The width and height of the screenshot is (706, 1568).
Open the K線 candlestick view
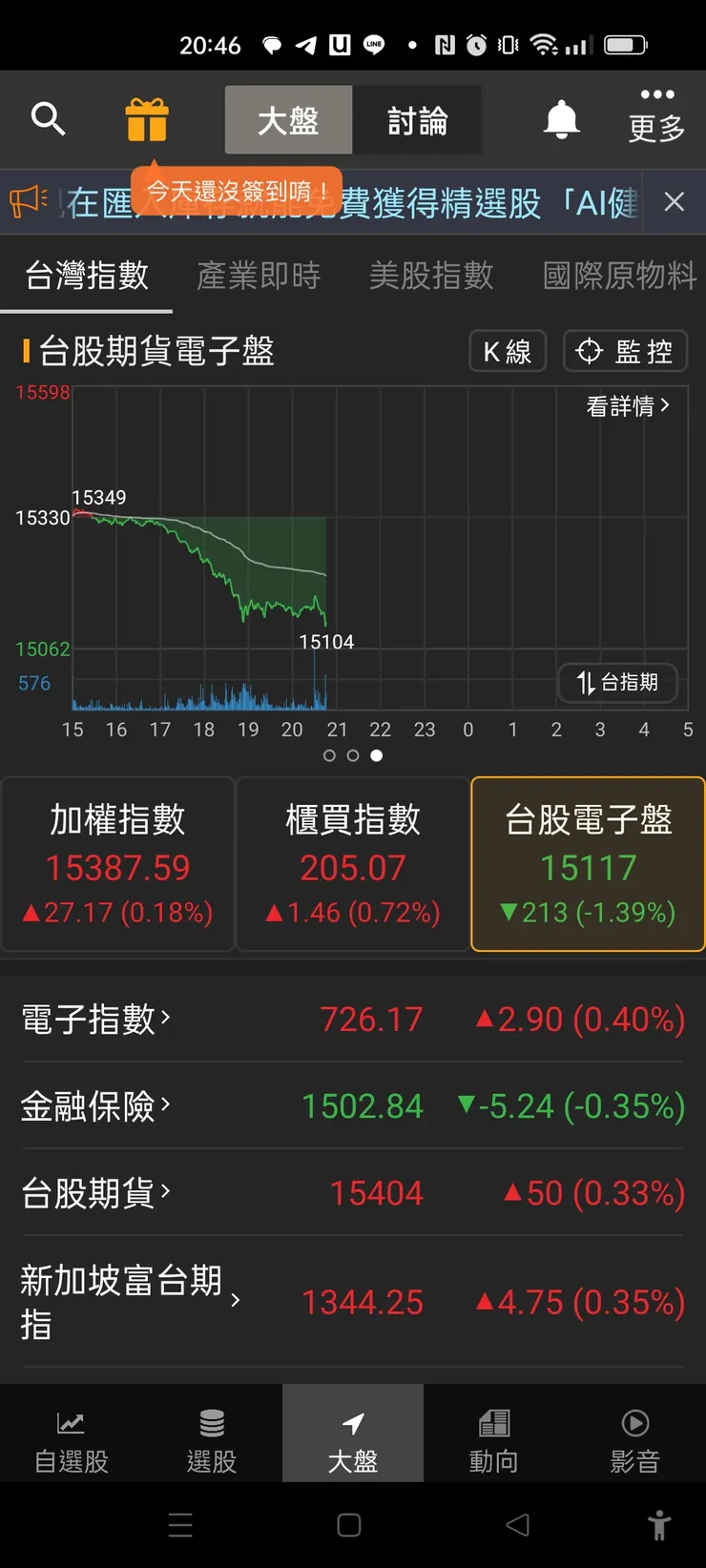click(x=507, y=351)
